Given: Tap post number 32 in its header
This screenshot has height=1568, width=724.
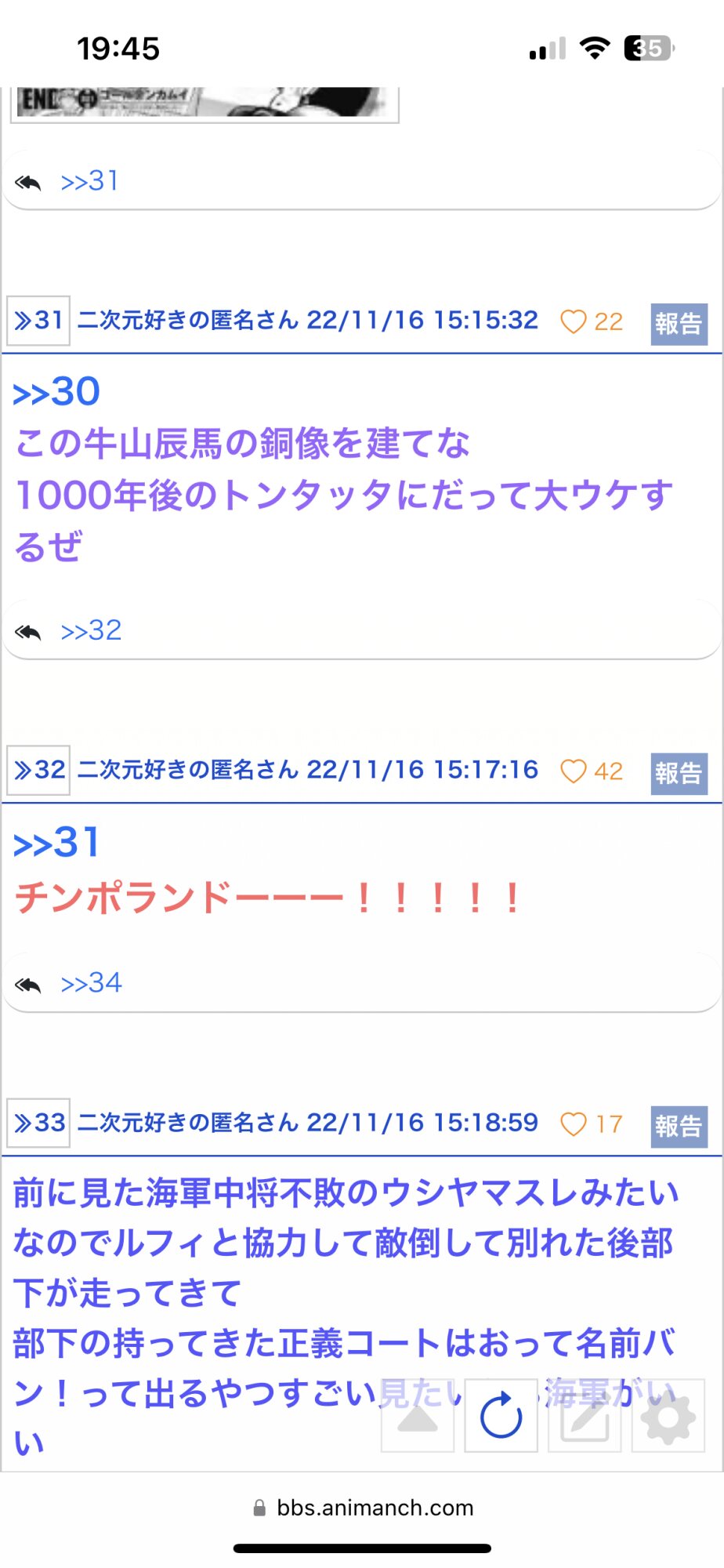Looking at the screenshot, I should click(38, 771).
